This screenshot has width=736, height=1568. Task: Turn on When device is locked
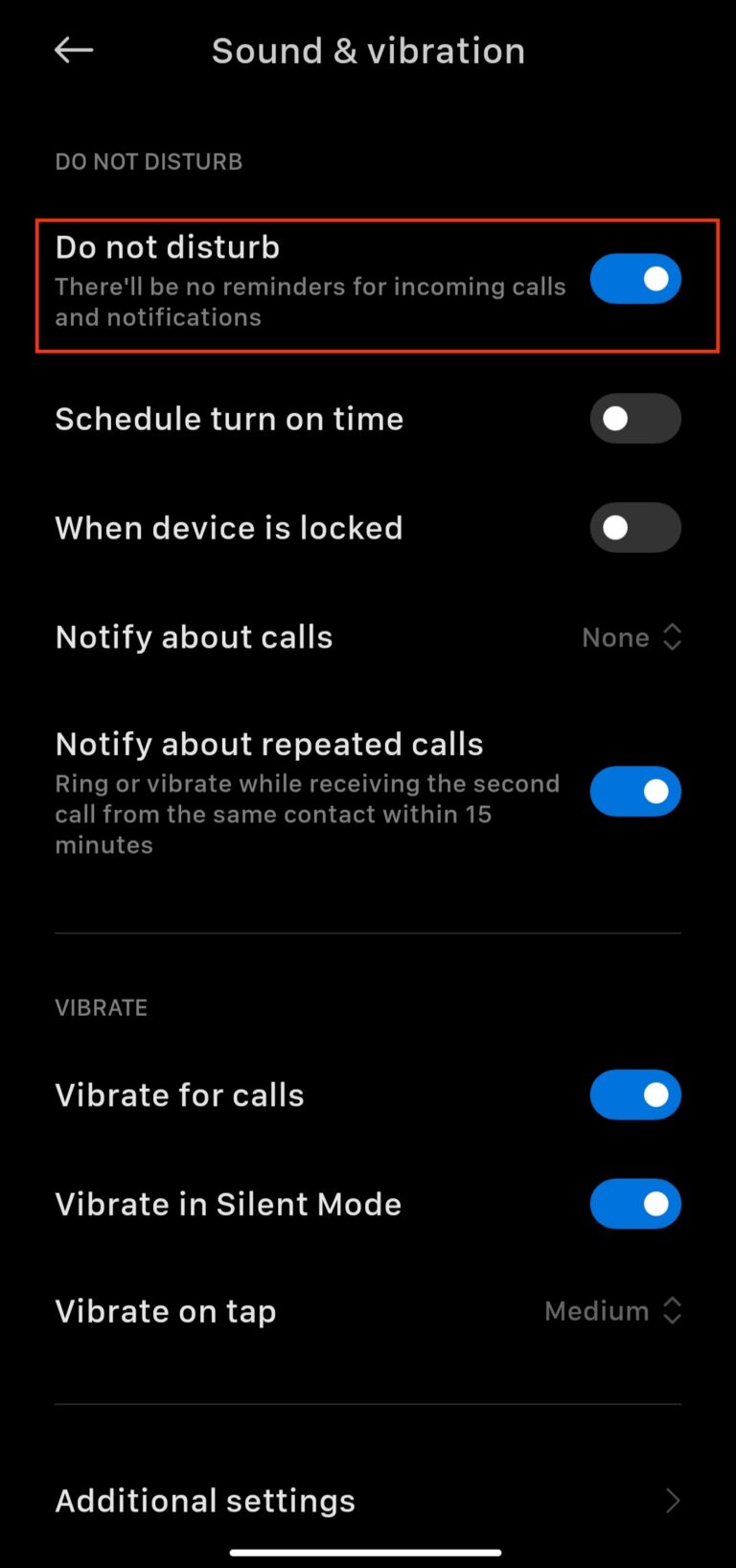[x=635, y=527]
